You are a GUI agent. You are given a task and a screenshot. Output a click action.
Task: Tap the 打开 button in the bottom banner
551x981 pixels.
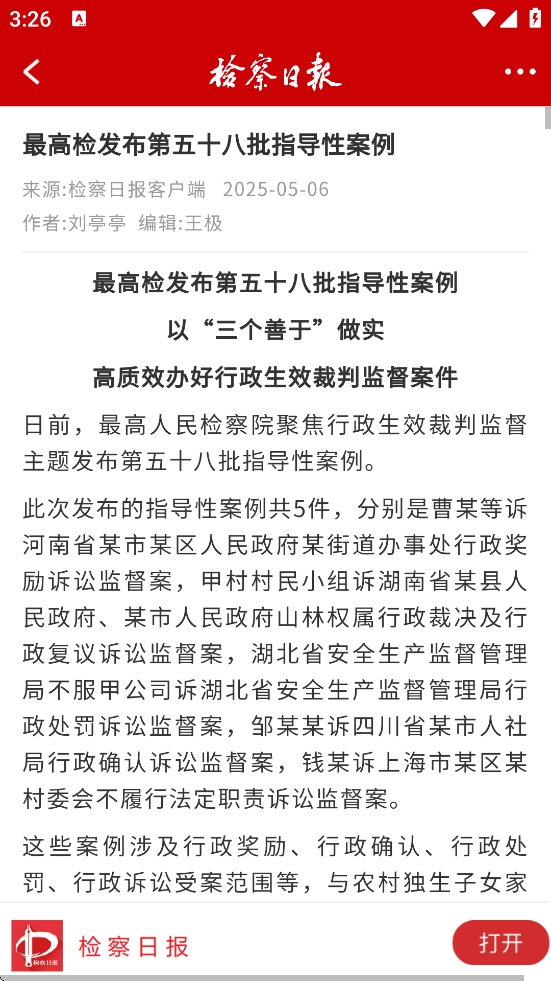pos(500,942)
